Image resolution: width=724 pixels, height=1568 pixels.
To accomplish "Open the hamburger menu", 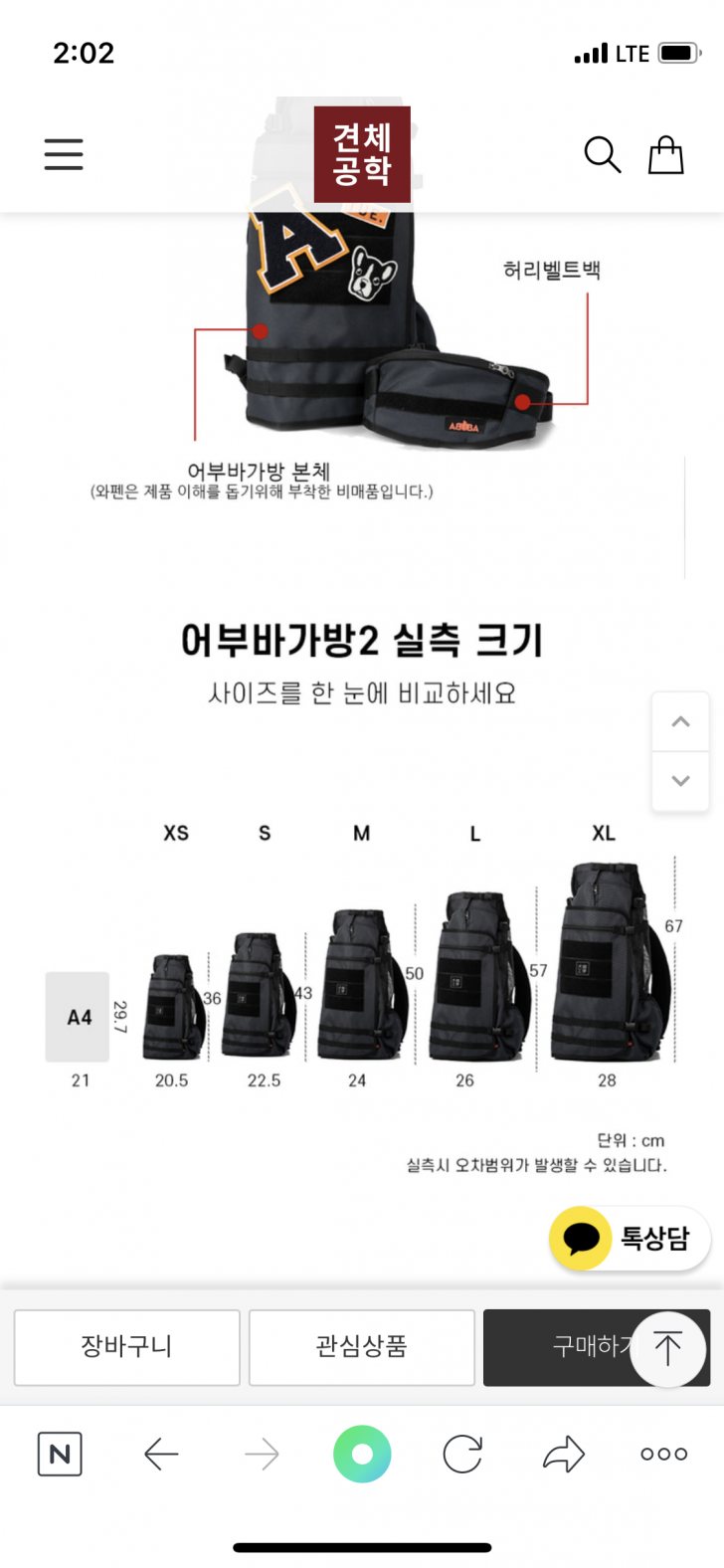I will [64, 154].
